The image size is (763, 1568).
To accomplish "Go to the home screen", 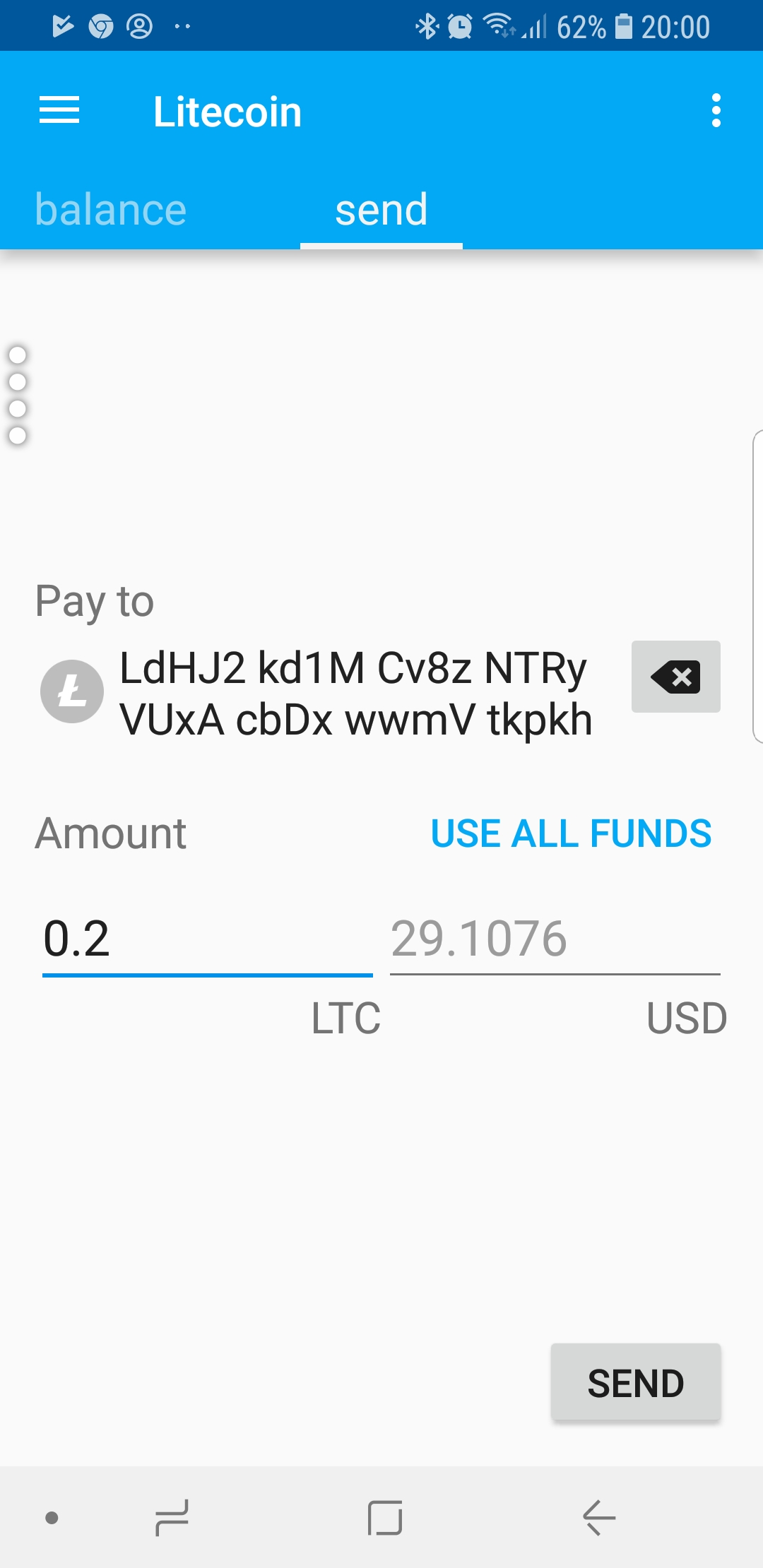I will pos(385,1517).
